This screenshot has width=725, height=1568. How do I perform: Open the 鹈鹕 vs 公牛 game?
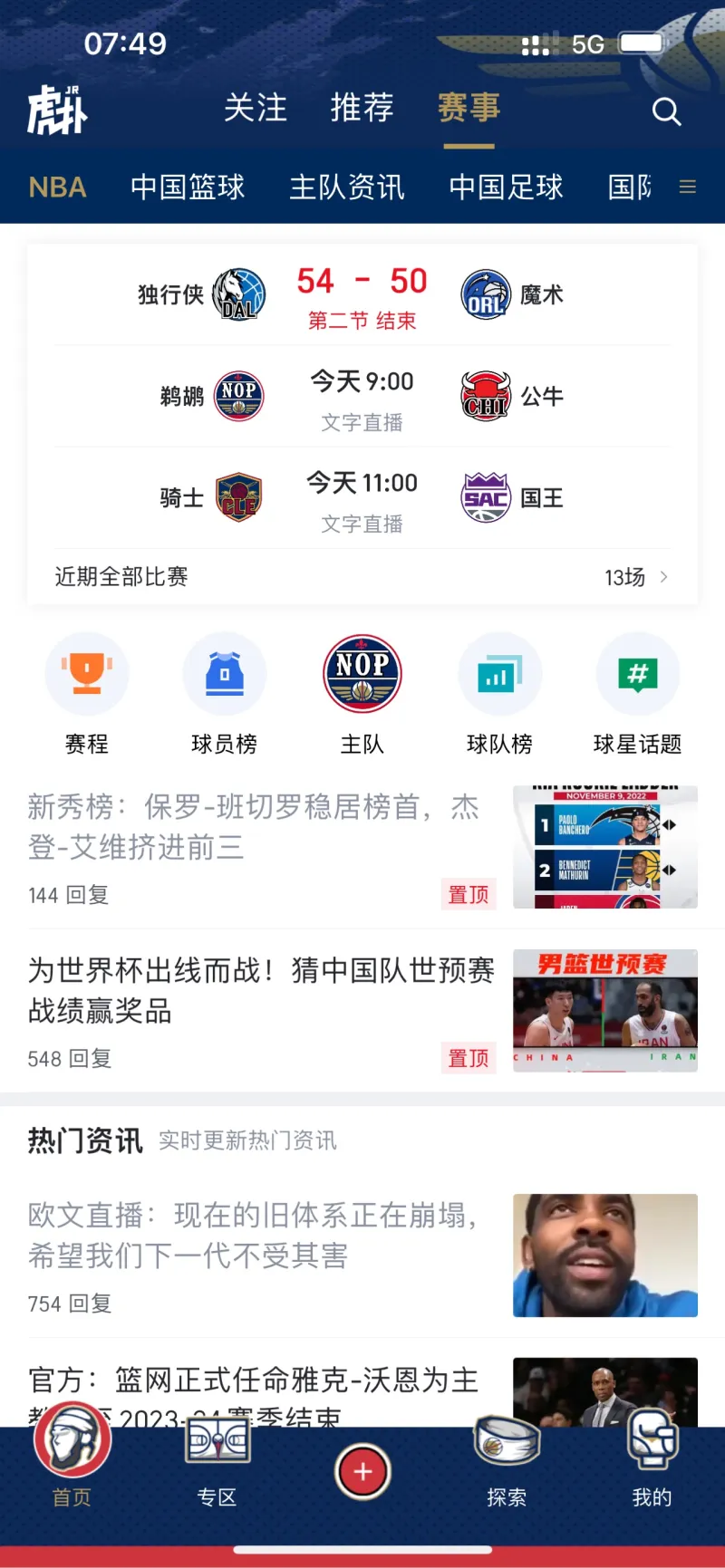362,397
